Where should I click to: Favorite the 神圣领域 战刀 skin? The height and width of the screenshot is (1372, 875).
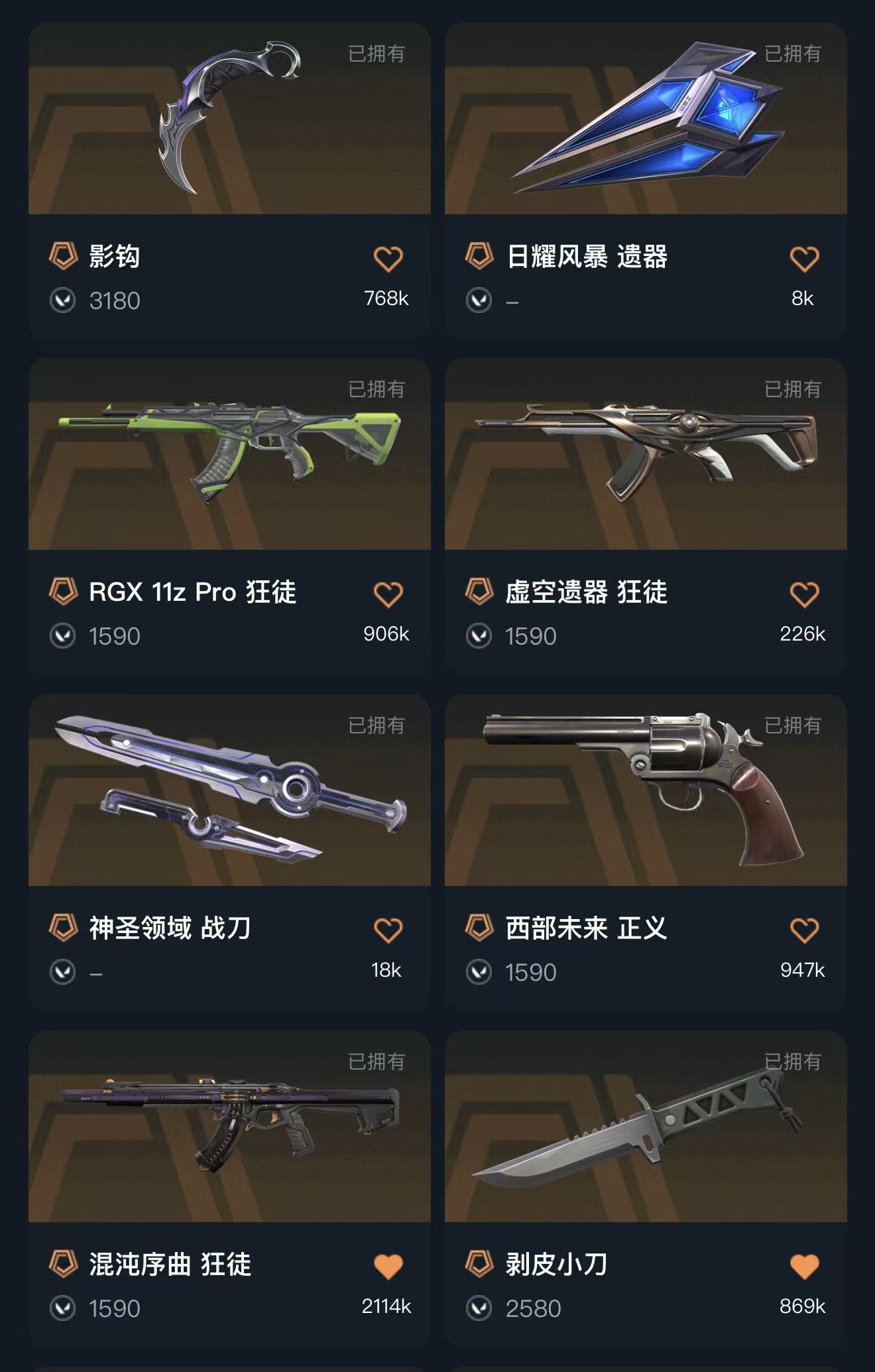[x=388, y=930]
